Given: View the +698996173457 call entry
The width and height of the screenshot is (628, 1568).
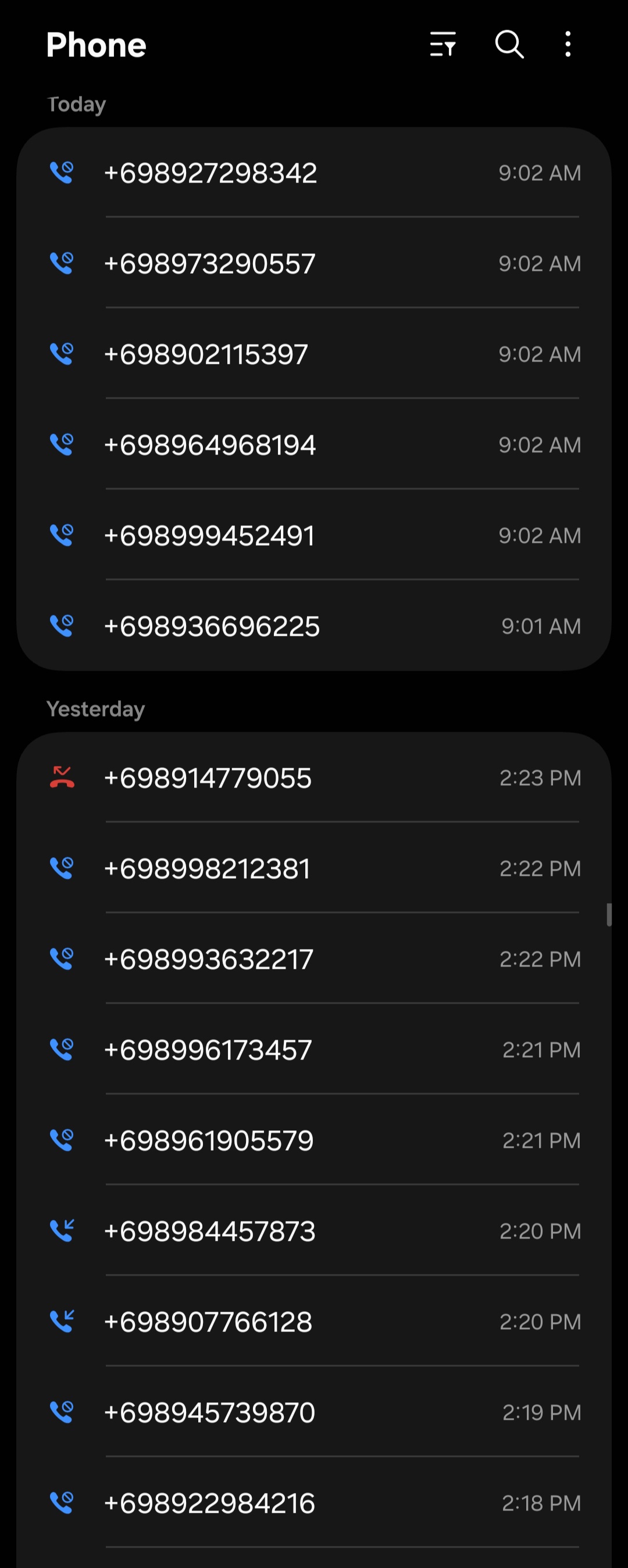Looking at the screenshot, I should tap(313, 1050).
